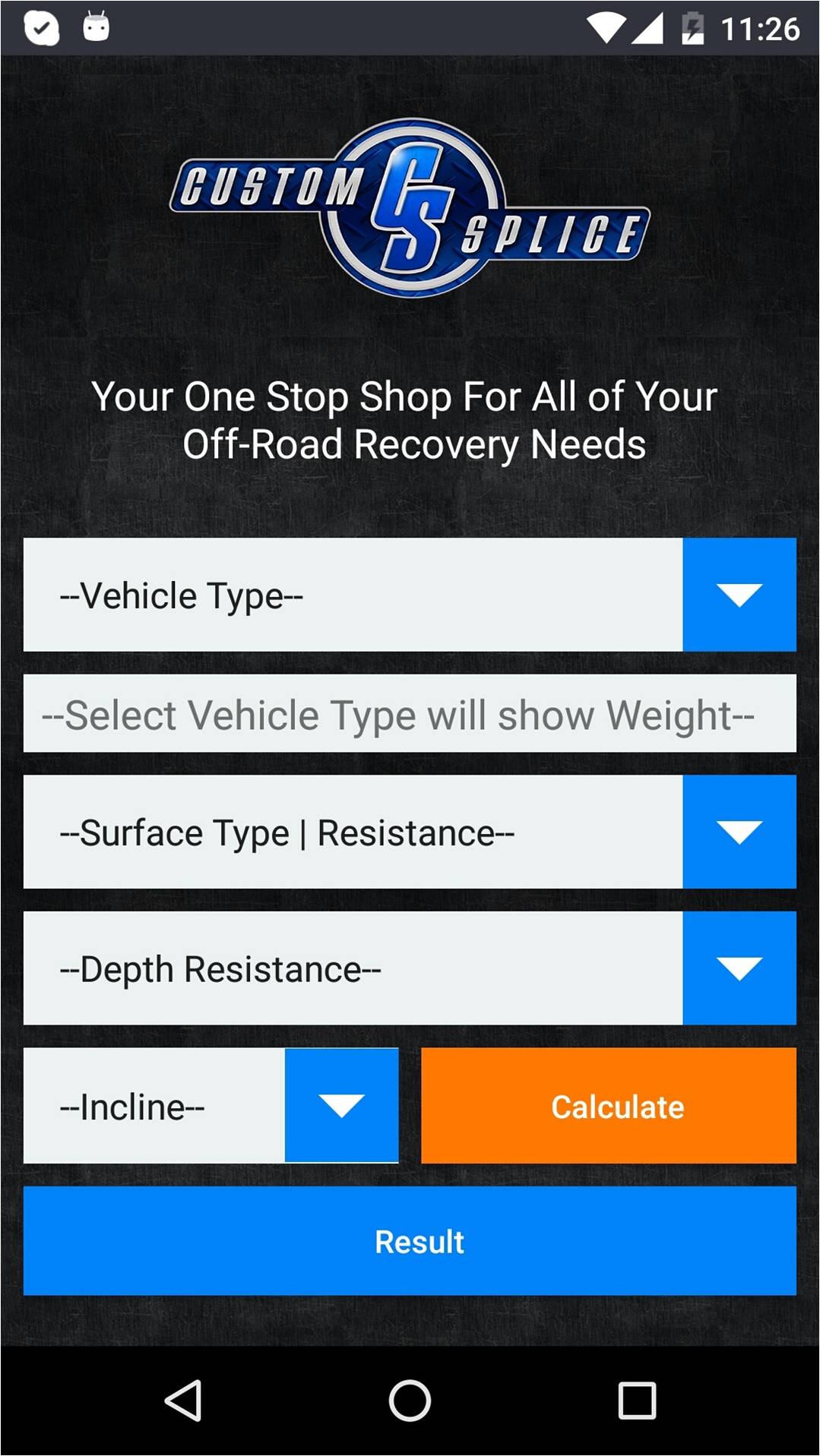
Task: Return to the home screen
Action: tap(410, 1400)
